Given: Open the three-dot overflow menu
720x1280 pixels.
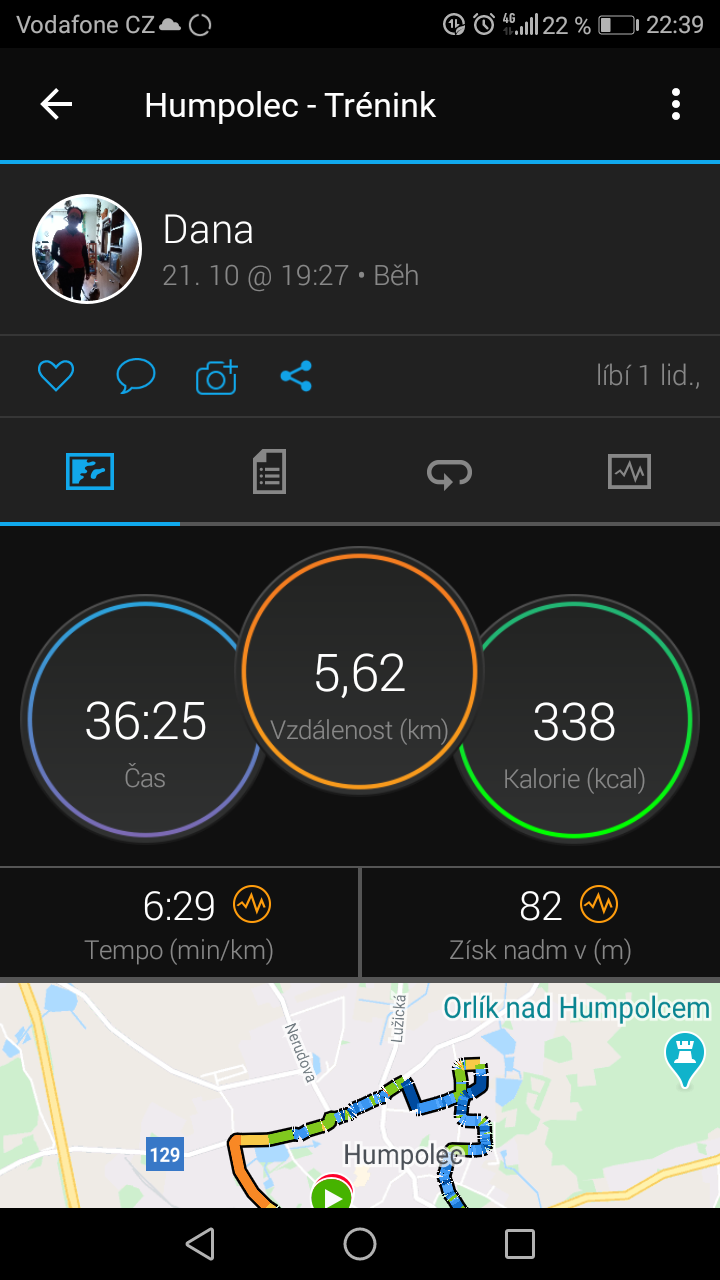Looking at the screenshot, I should click(676, 105).
